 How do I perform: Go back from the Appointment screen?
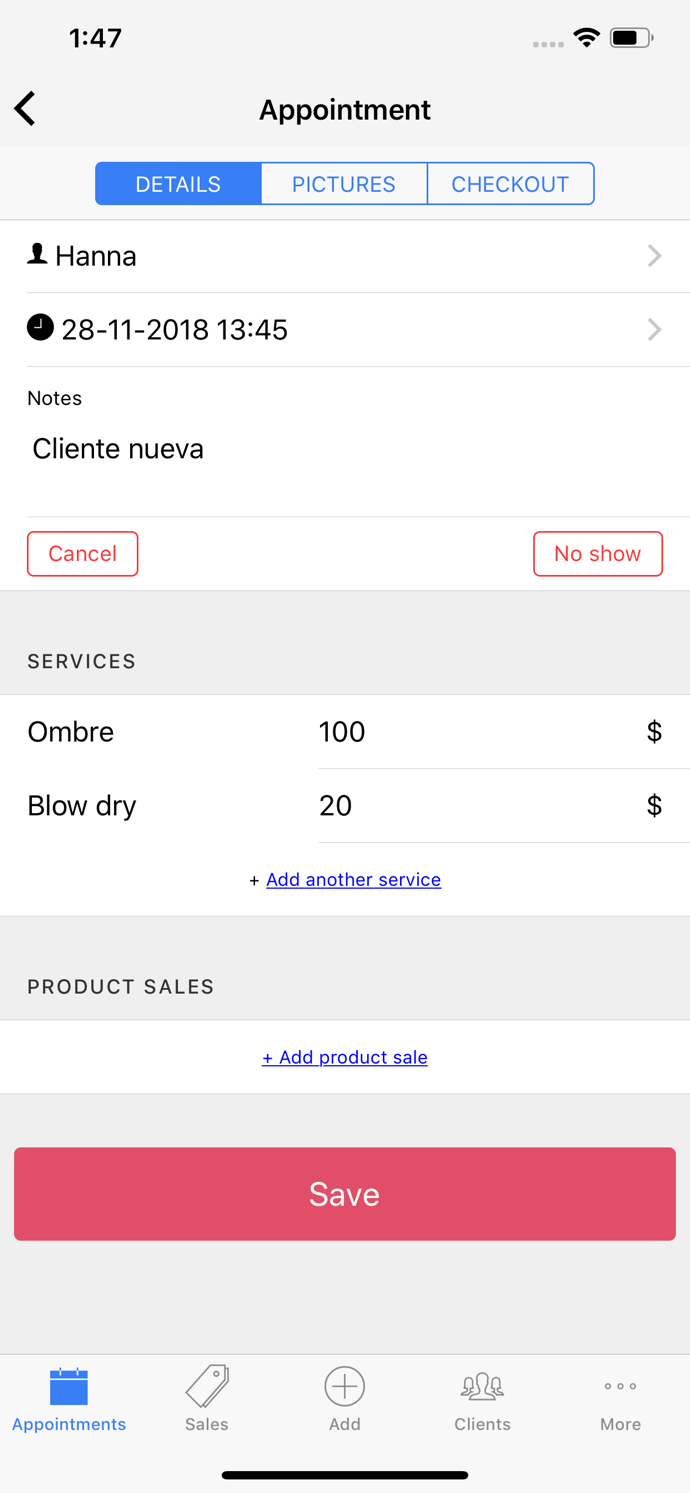[26, 109]
